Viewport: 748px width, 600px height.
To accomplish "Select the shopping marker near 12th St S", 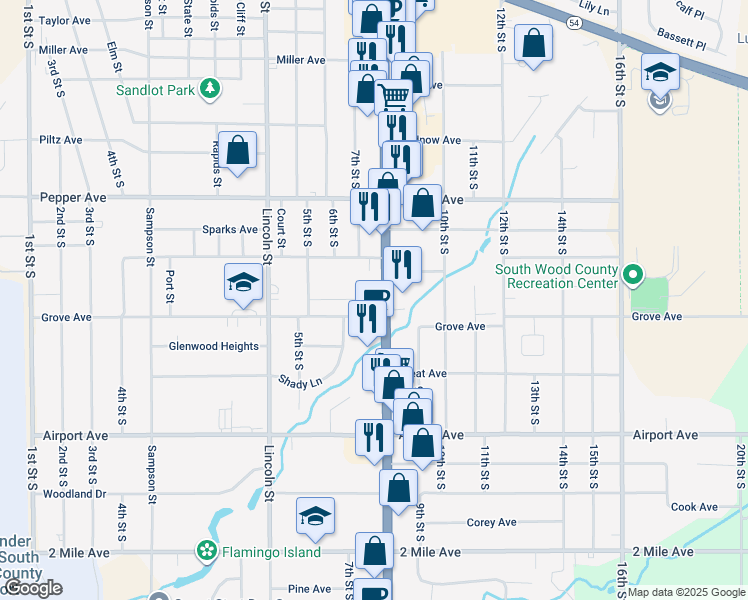I will [x=533, y=47].
